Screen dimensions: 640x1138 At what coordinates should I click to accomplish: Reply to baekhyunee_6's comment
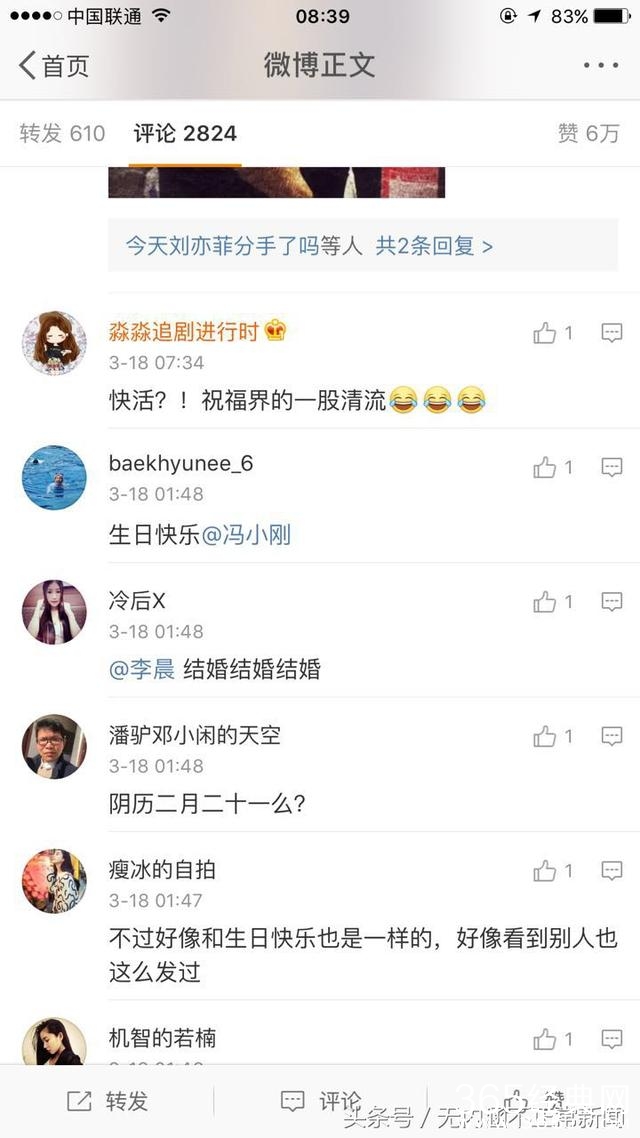612,467
